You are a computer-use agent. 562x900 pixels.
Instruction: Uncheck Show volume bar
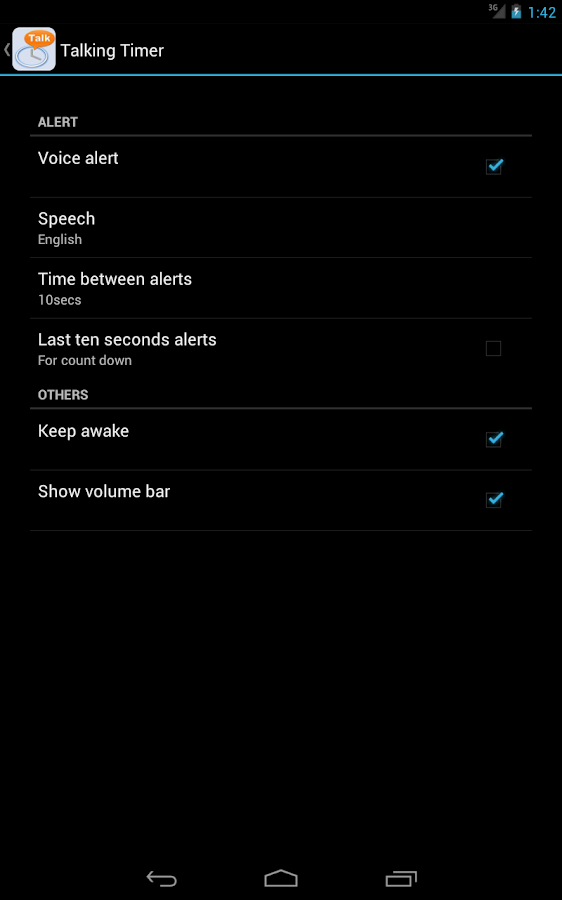click(494, 499)
